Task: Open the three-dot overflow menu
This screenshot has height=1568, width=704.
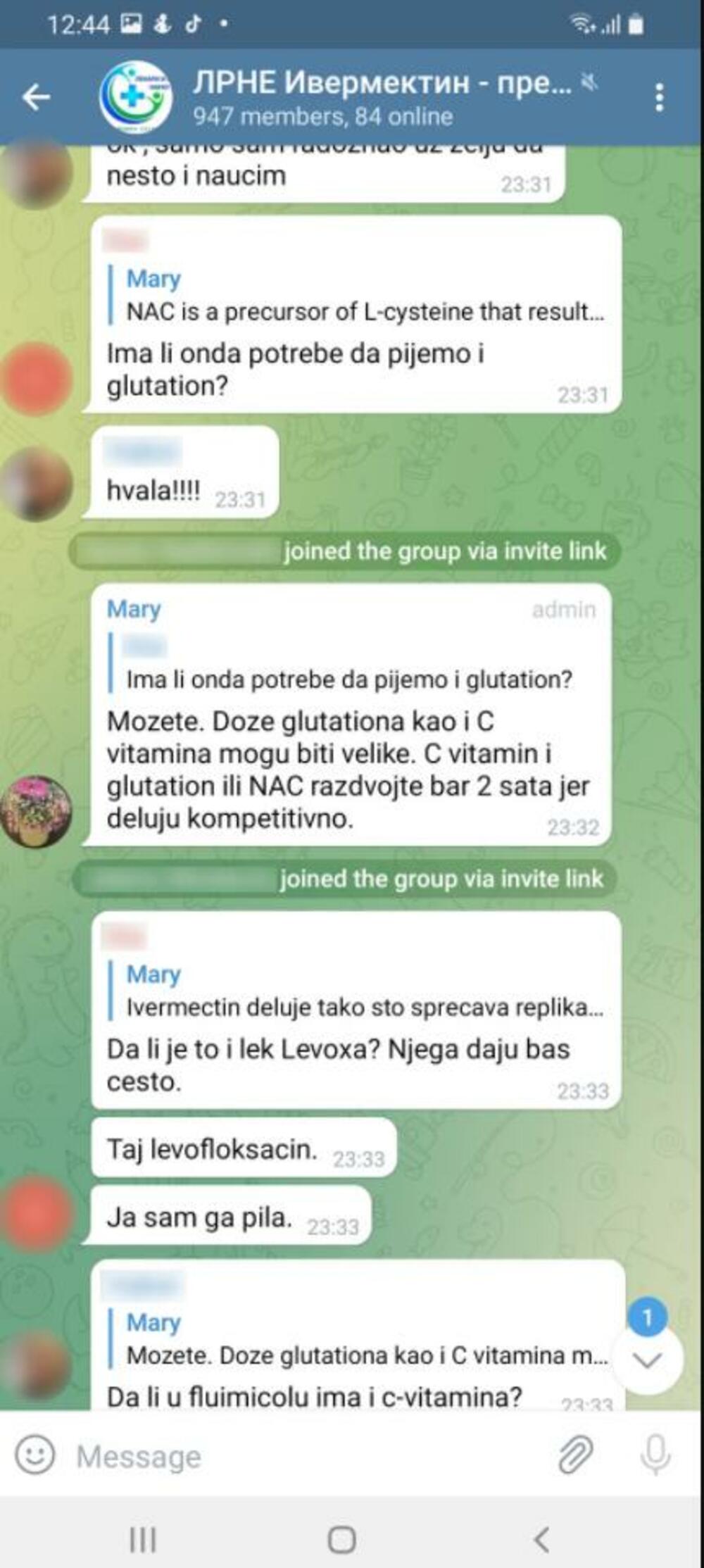Action: [x=659, y=97]
